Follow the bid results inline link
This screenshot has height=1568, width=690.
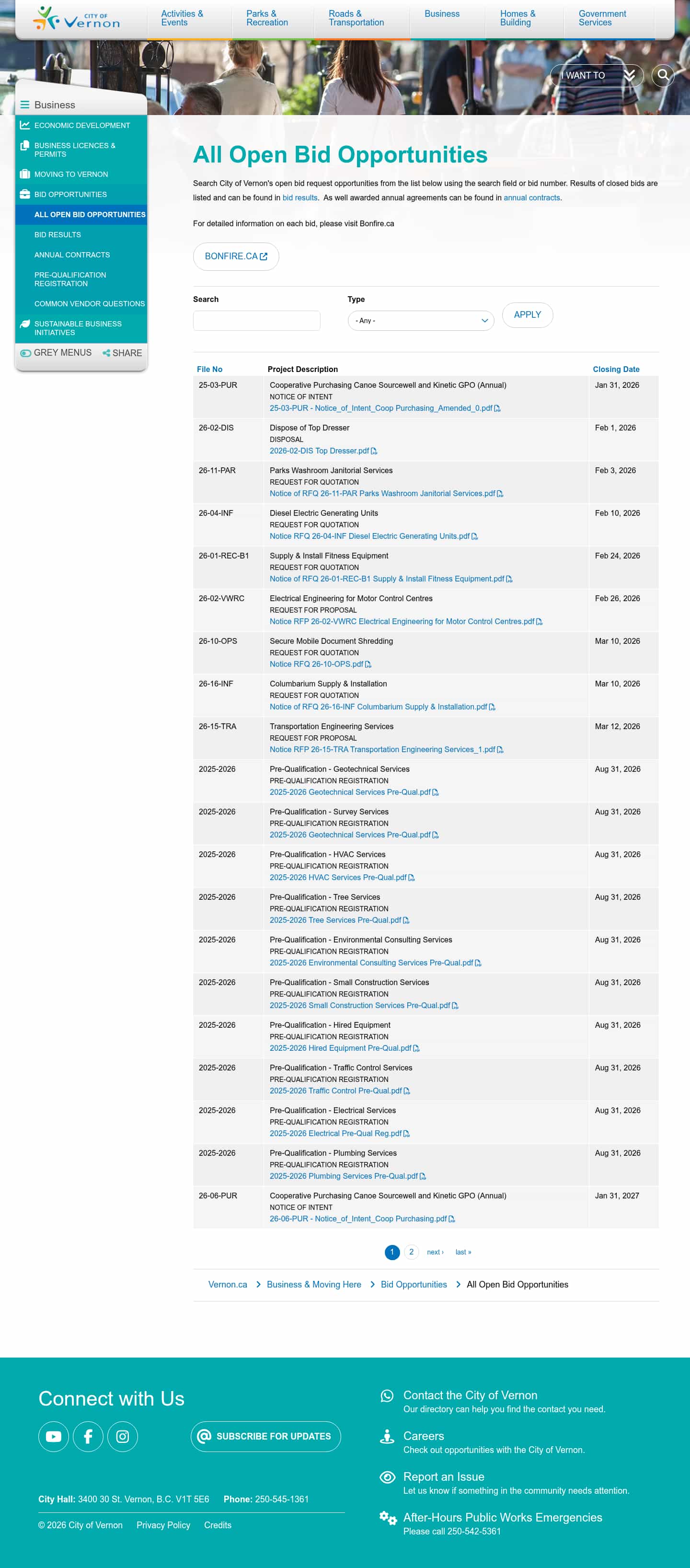(299, 198)
